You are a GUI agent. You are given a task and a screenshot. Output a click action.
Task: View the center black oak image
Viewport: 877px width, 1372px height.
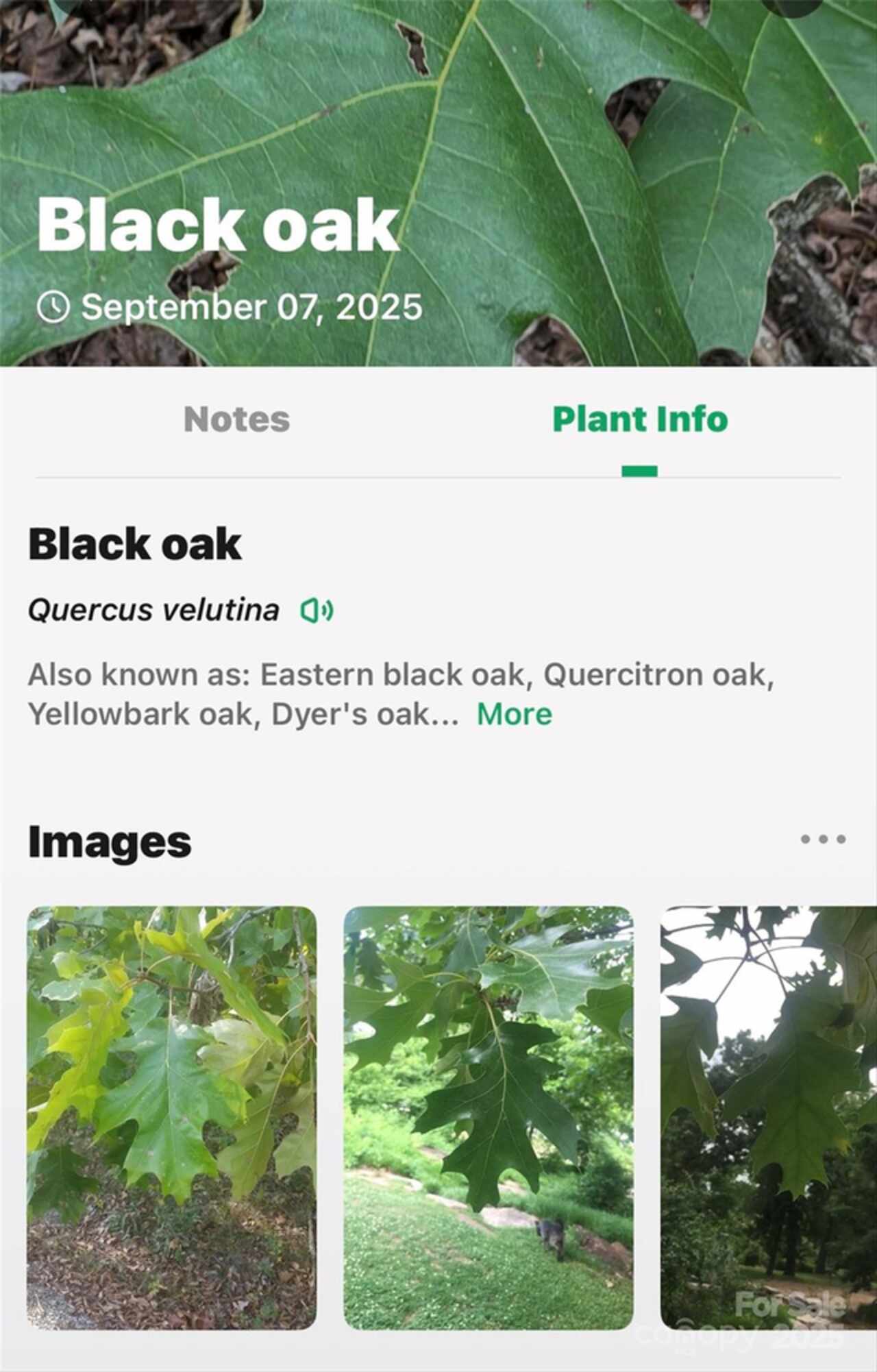point(486,1110)
